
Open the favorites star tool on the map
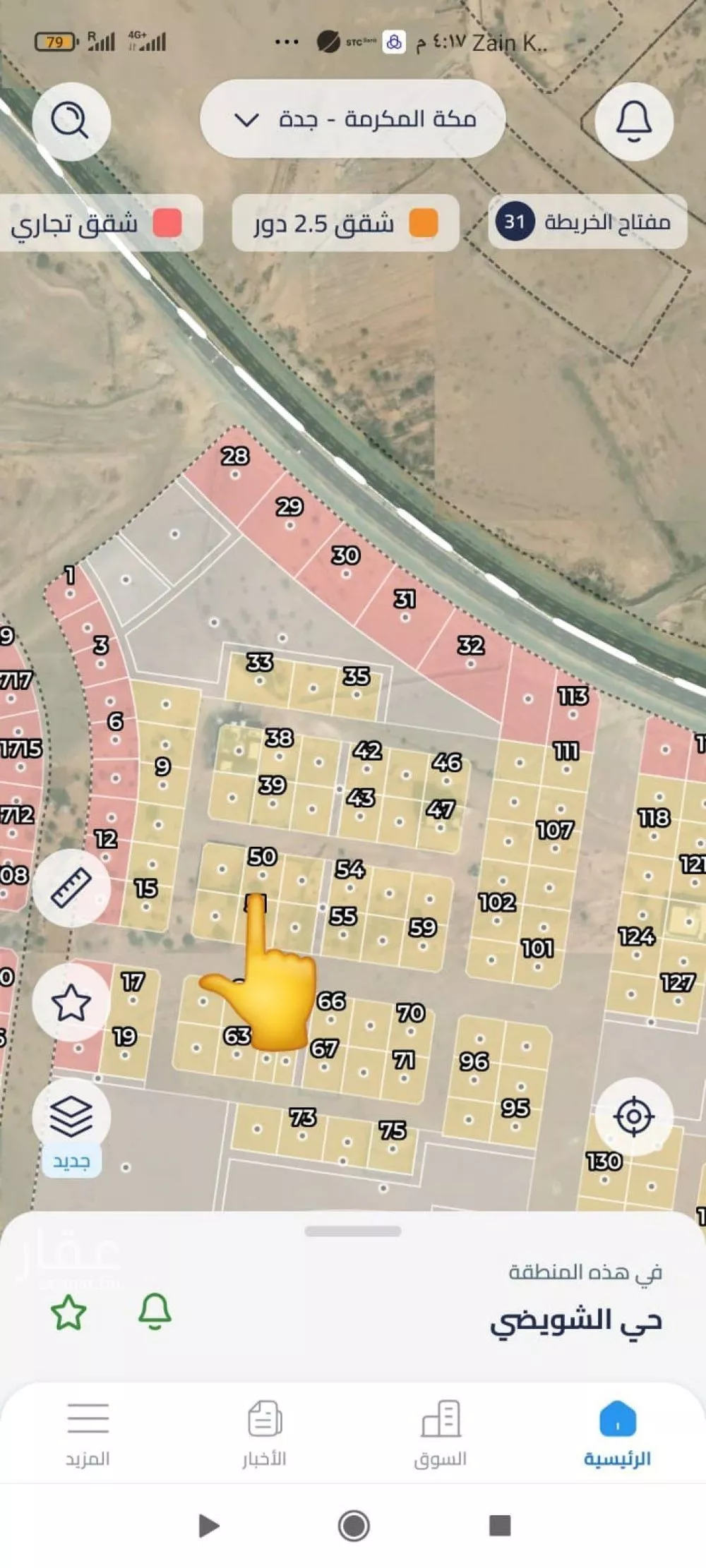[x=73, y=999]
